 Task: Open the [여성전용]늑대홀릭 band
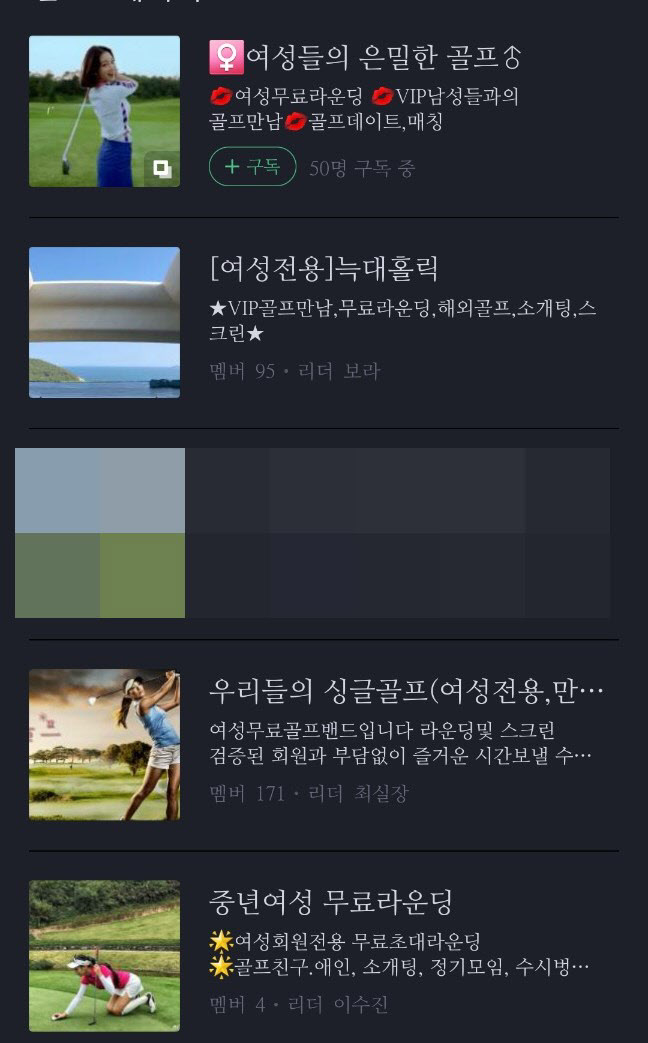324,269
